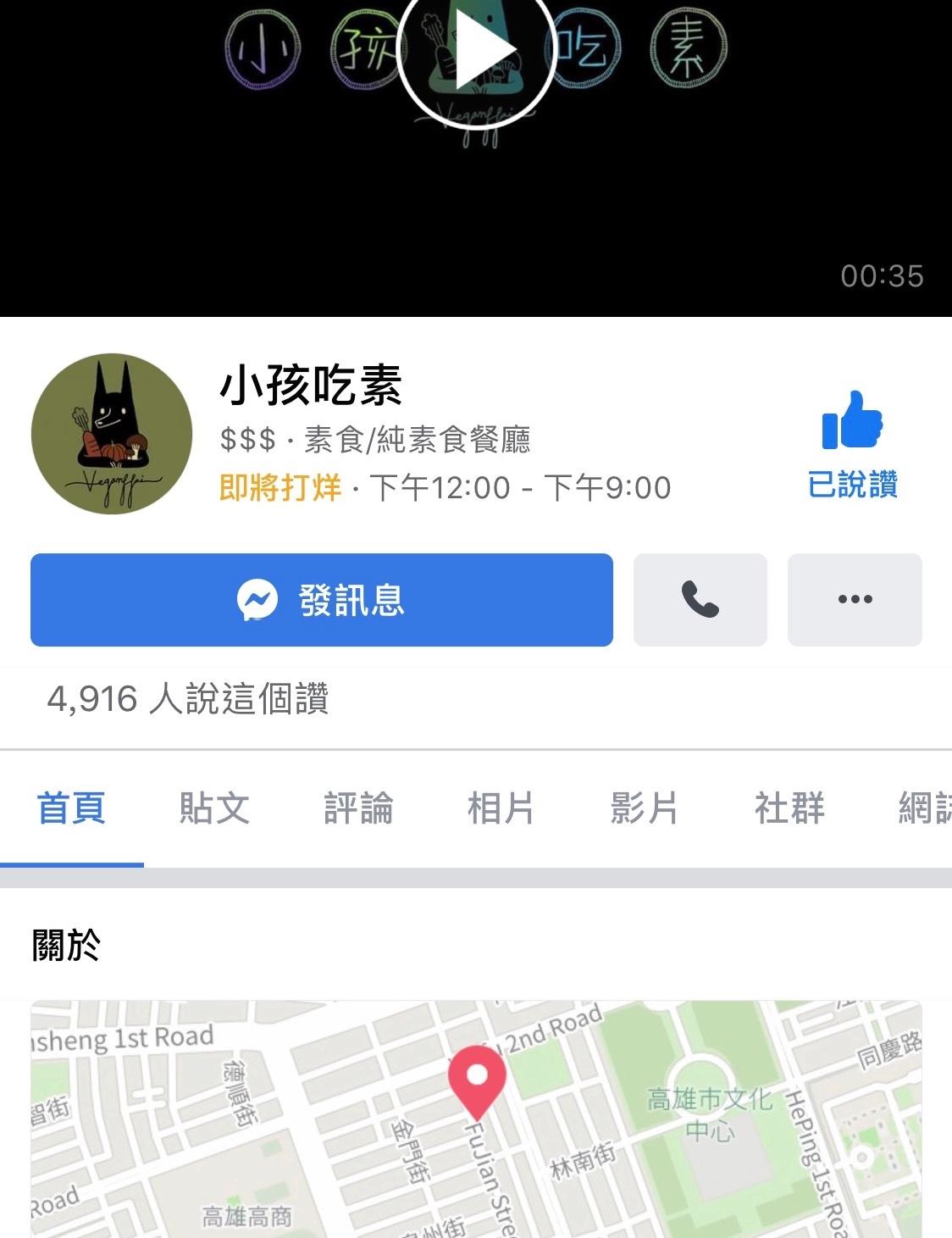Switch to the 首頁 tab
The width and height of the screenshot is (952, 1238).
point(71,808)
